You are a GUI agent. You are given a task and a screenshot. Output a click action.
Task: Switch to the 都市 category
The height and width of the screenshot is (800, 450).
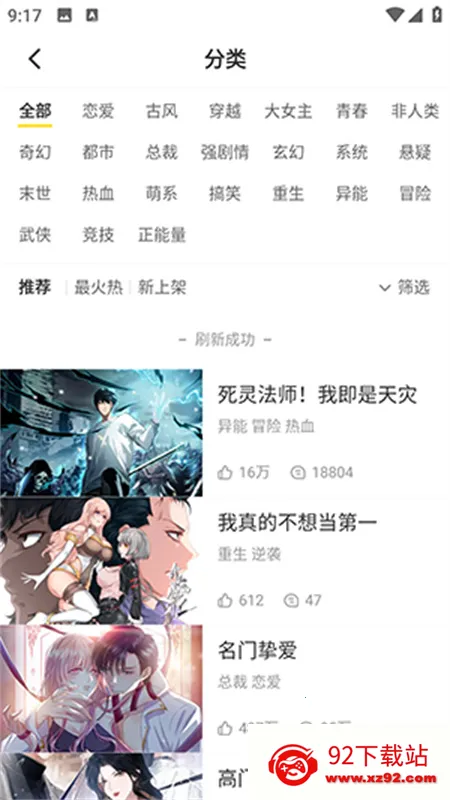pyautogui.click(x=98, y=152)
